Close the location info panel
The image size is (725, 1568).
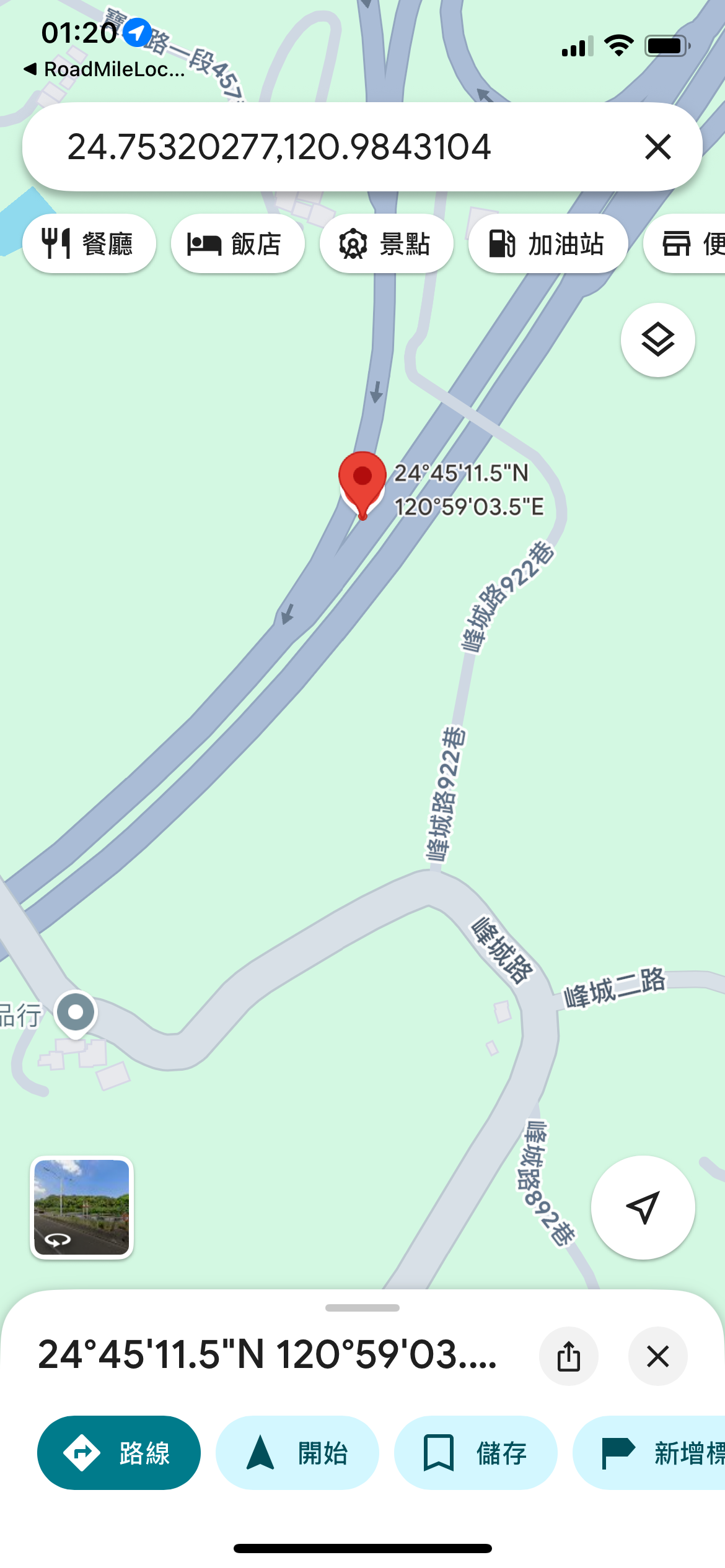click(657, 1356)
